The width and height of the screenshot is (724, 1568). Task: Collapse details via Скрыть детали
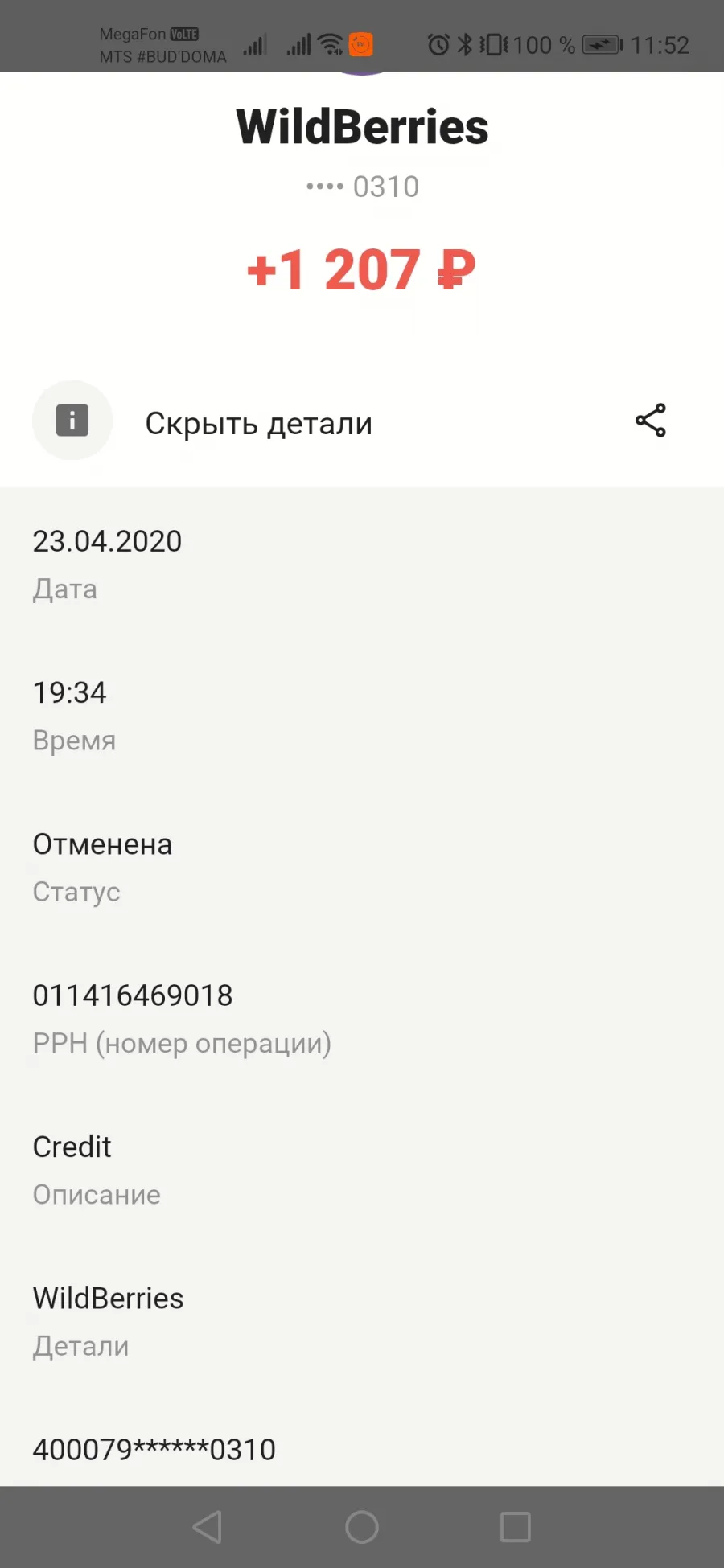click(258, 423)
